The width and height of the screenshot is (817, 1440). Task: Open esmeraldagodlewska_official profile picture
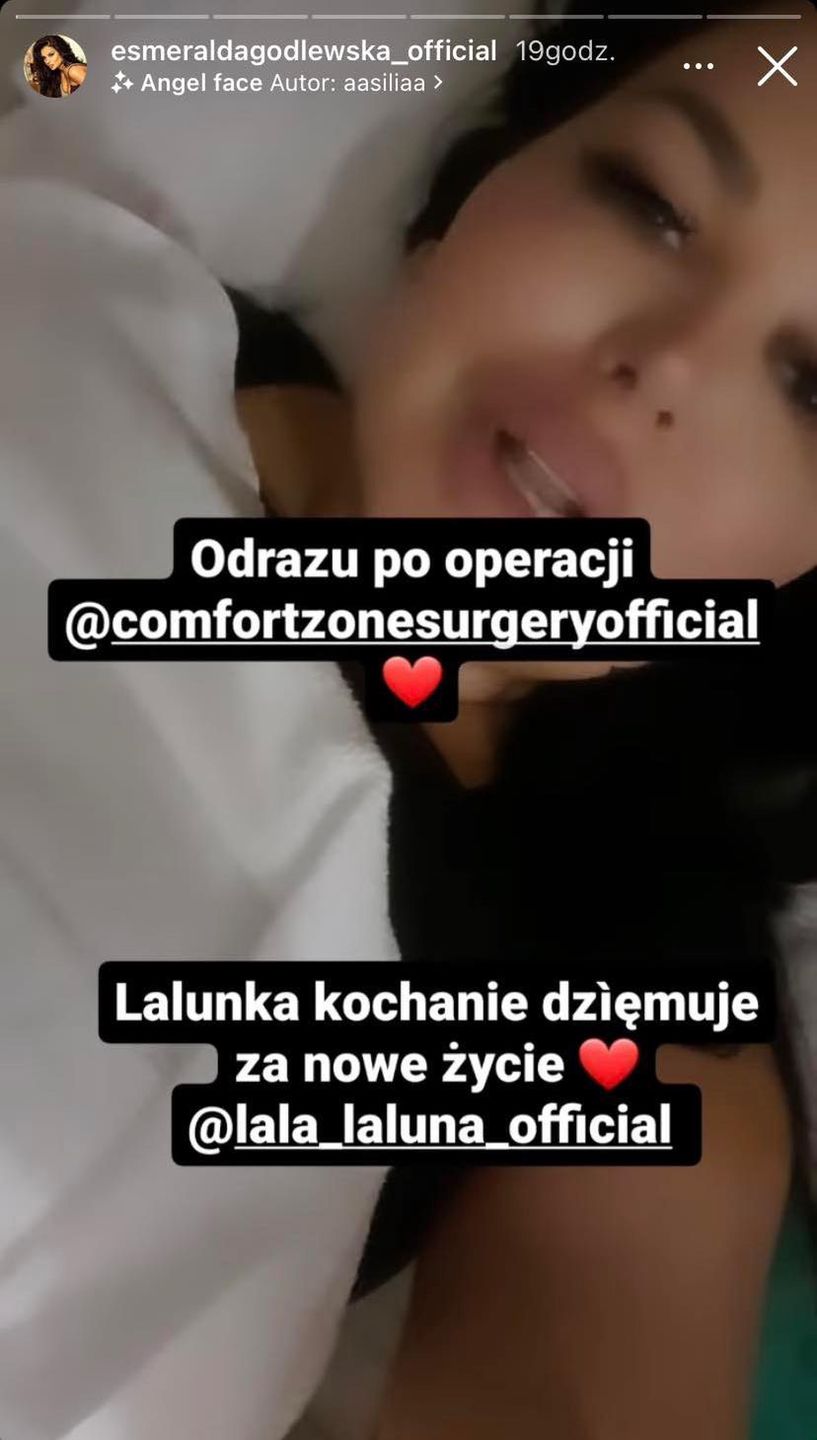point(55,66)
